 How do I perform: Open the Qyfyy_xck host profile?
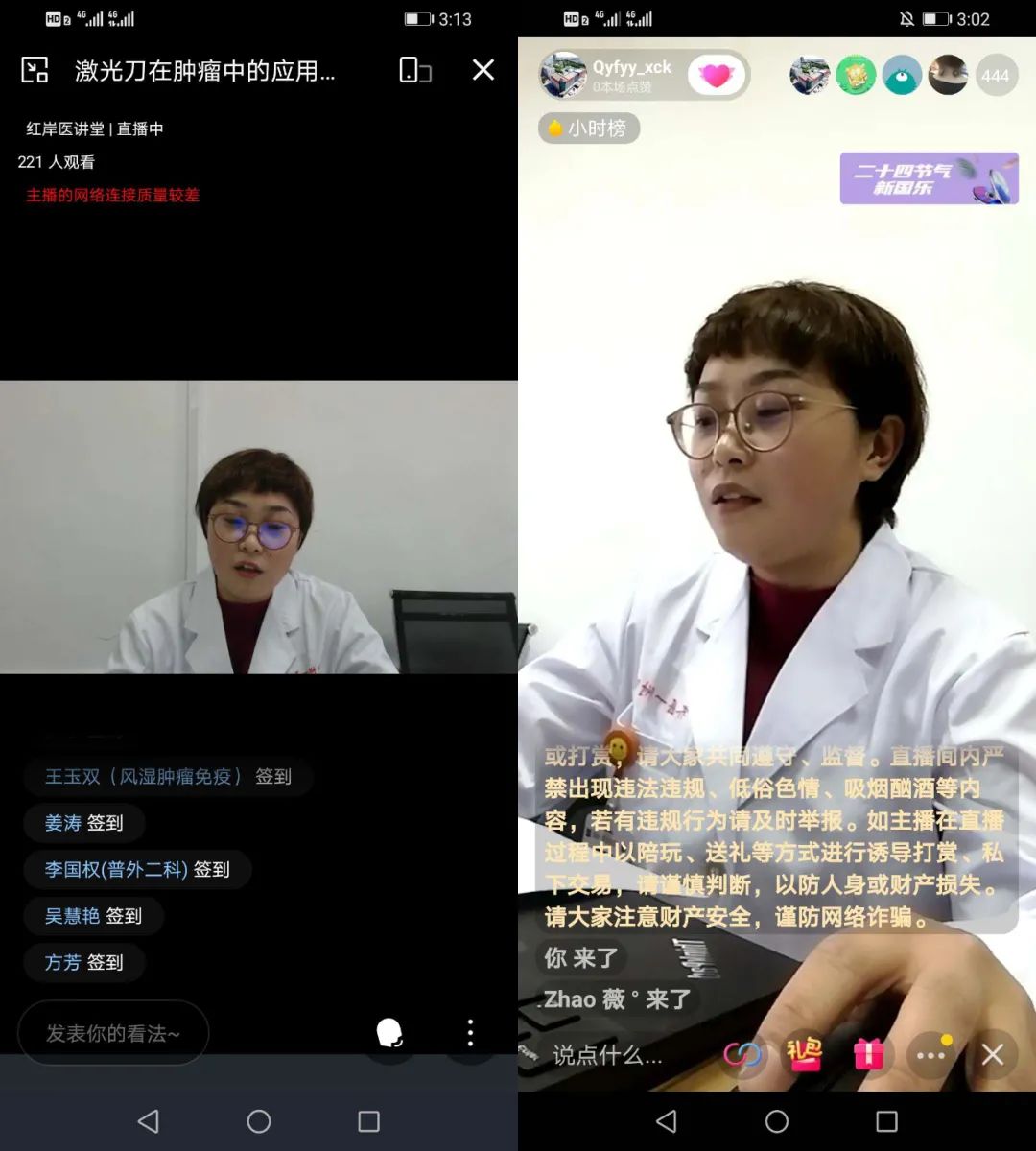click(608, 75)
